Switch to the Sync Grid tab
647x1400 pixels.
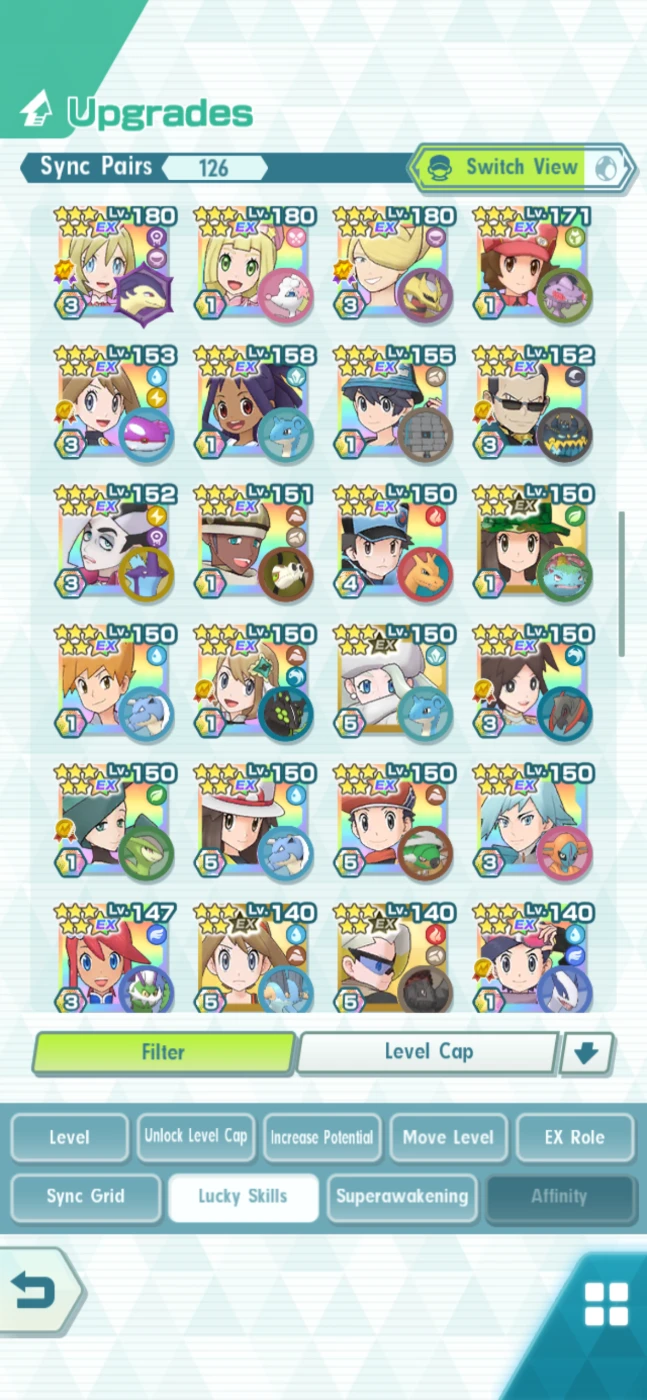pos(86,1197)
